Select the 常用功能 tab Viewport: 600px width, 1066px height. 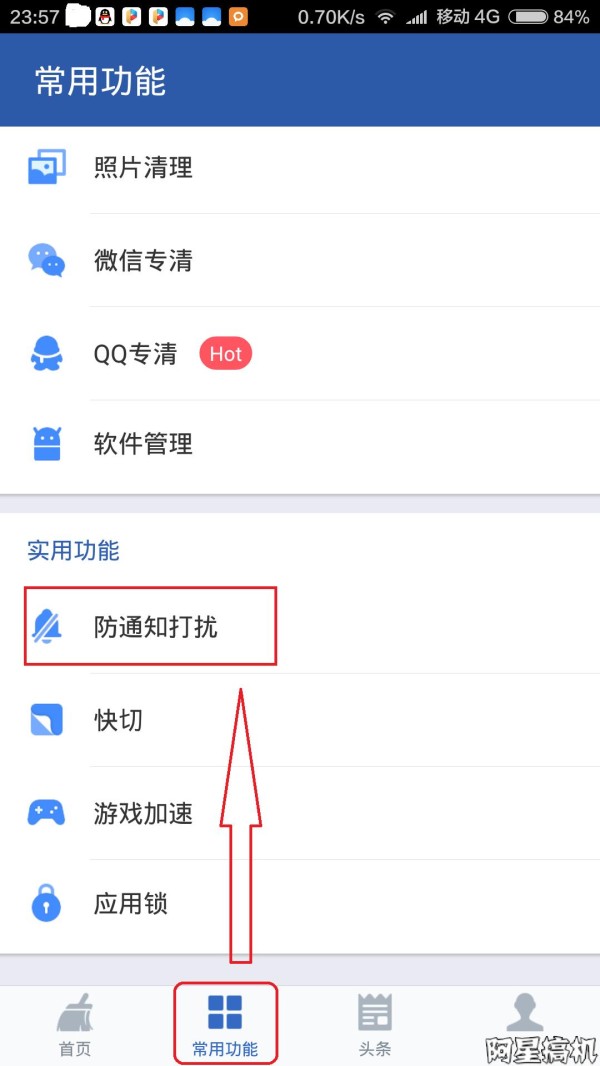pyautogui.click(x=225, y=1025)
